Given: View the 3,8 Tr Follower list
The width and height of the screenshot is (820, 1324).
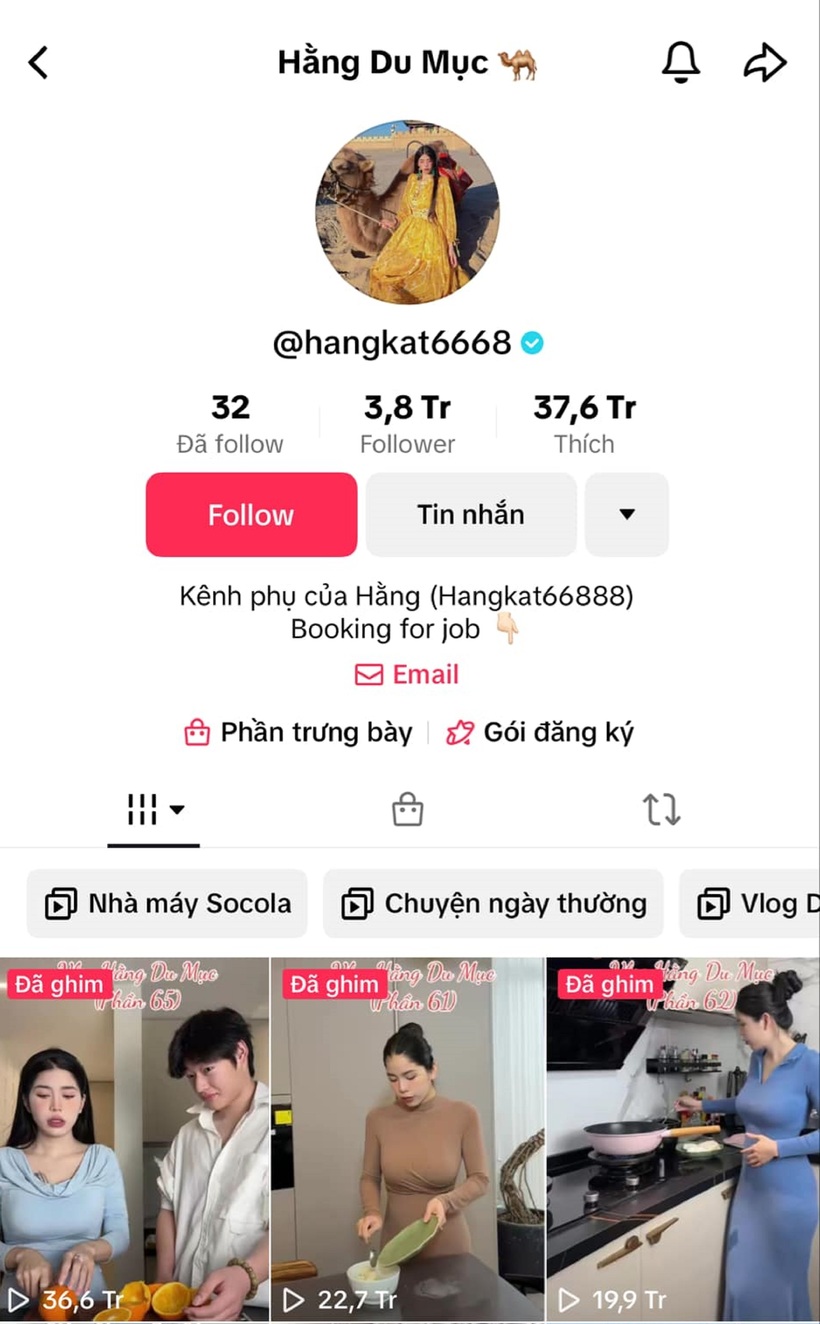Looking at the screenshot, I should 407,424.
